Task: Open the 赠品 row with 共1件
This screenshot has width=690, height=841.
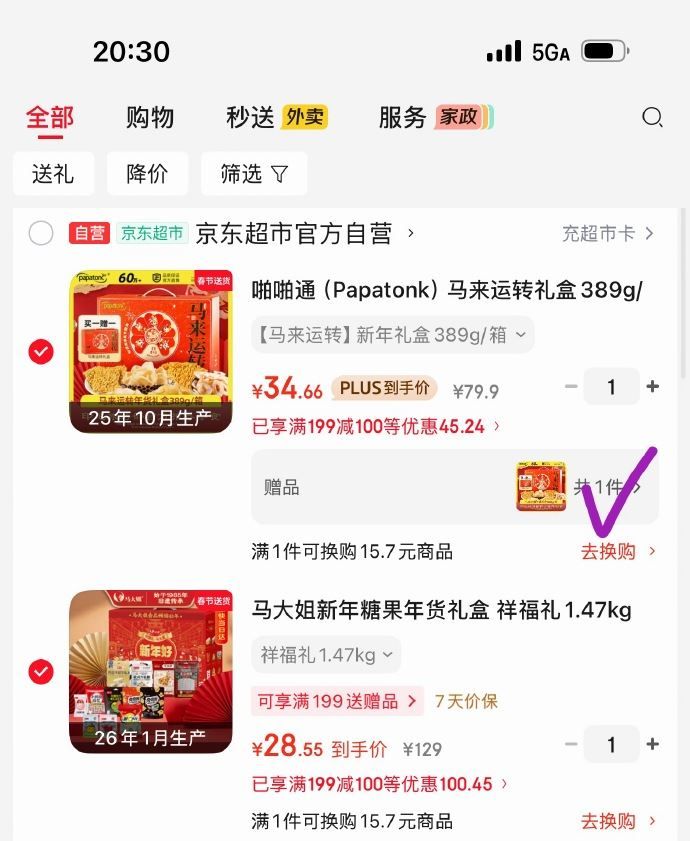Action: 455,487
